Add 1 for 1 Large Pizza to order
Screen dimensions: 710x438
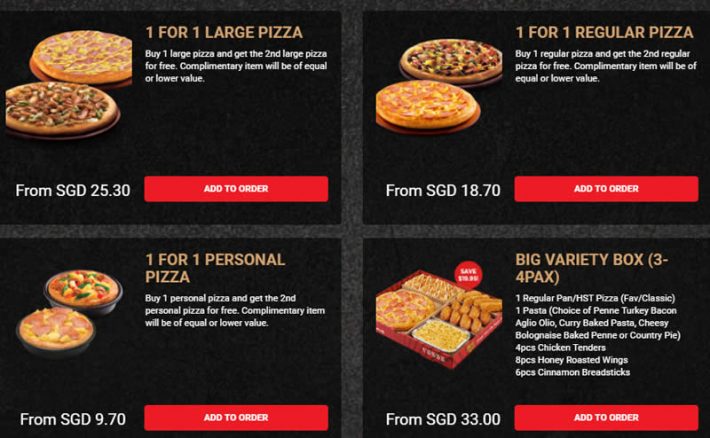[236, 189]
